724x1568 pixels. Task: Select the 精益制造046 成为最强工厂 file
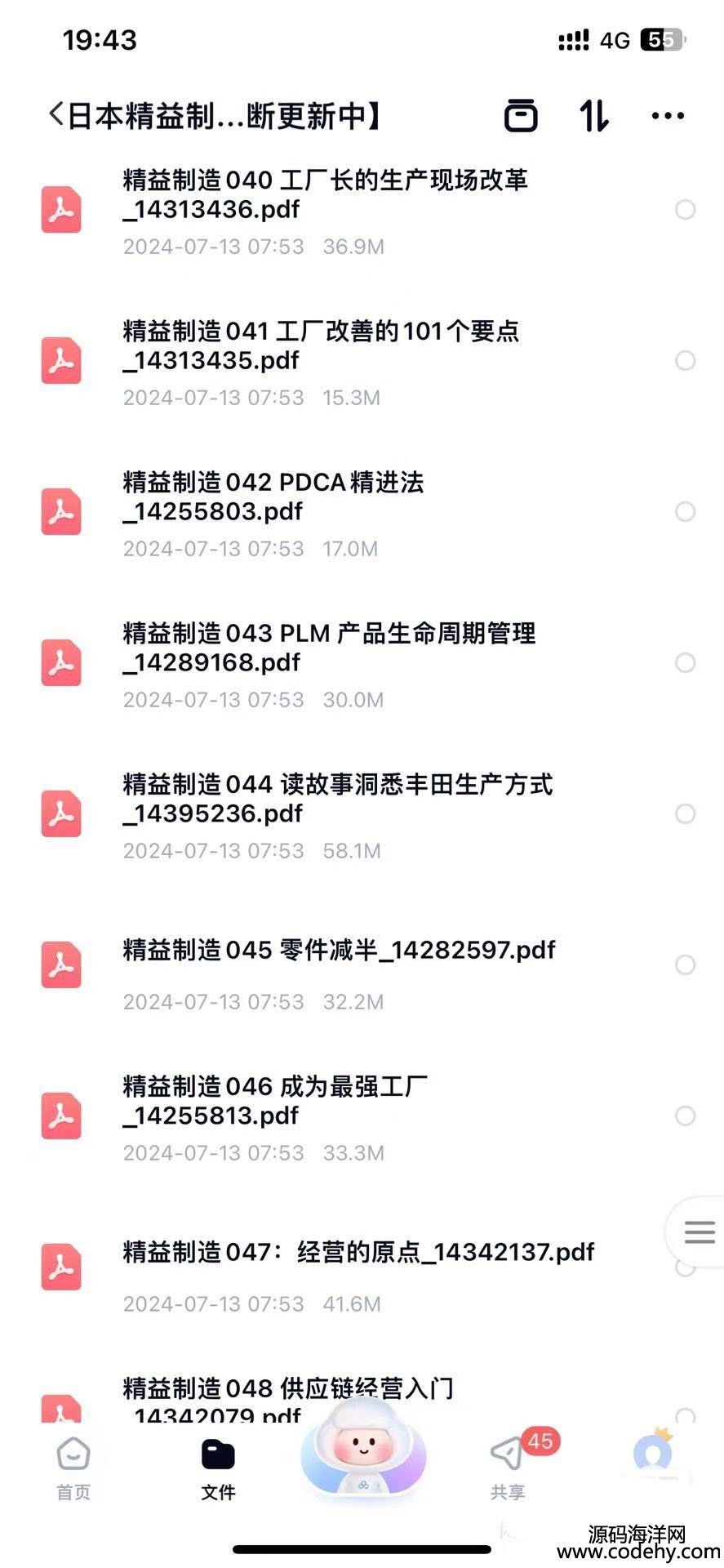686,1116
